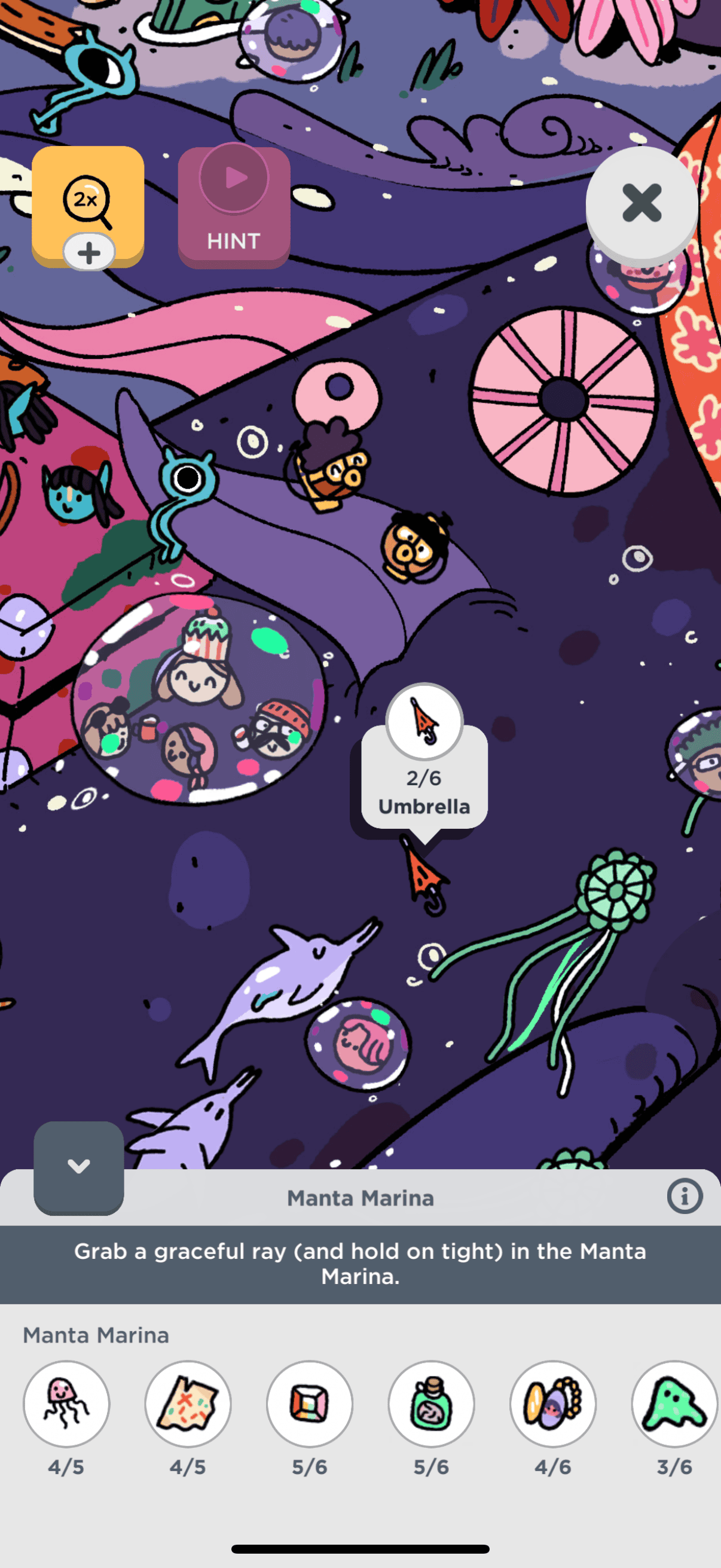Viewport: 721px width, 1568px height.
Task: Tap the HINT button
Action: 234,207
